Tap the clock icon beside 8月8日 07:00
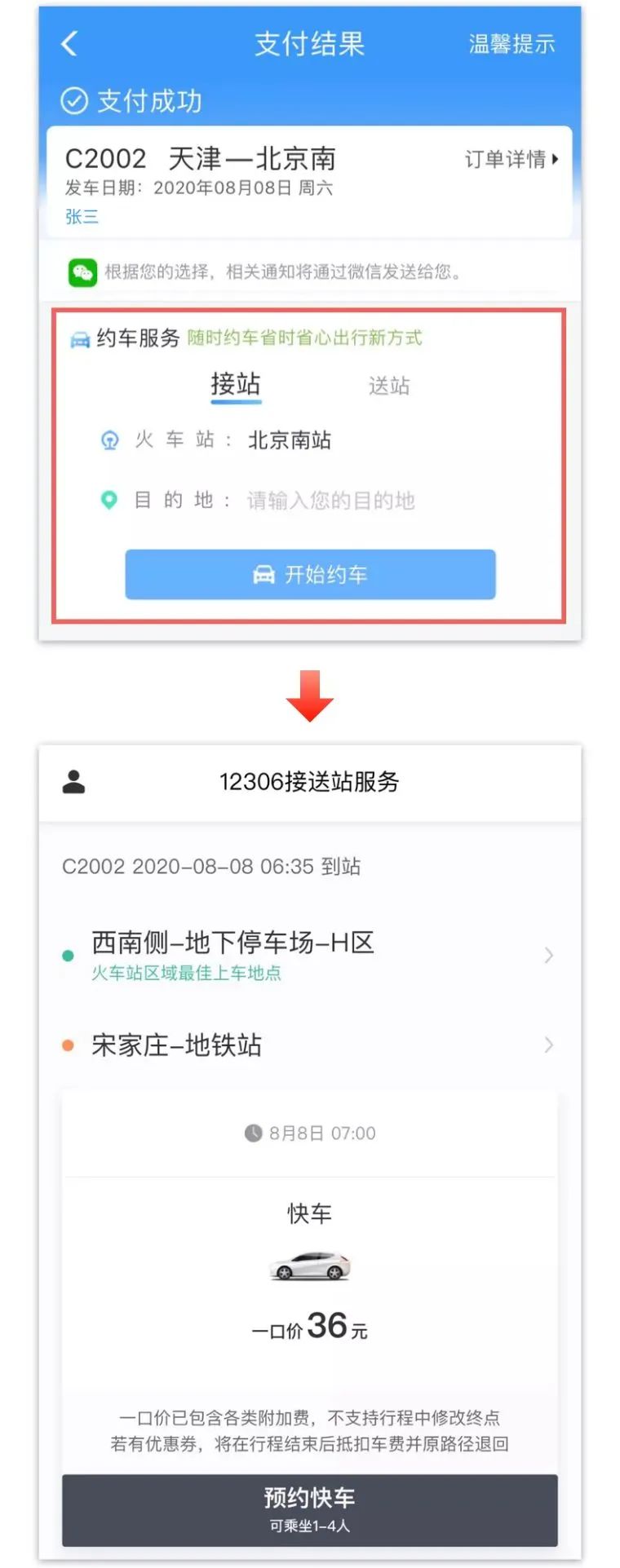620x1568 pixels. pos(252,1132)
